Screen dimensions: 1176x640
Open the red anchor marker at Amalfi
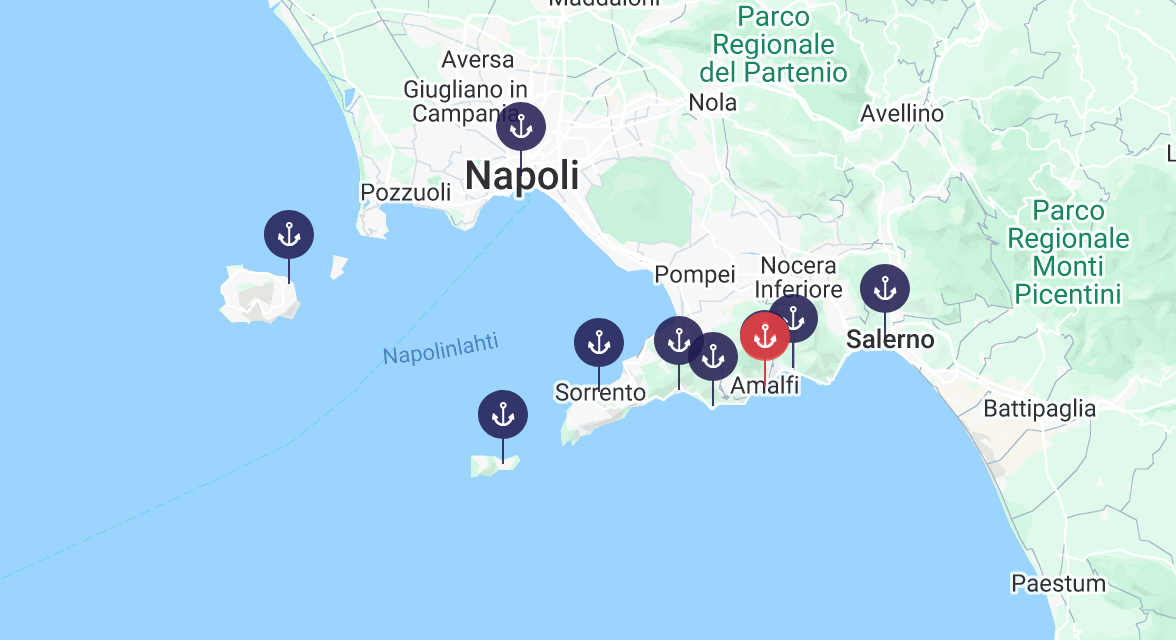(x=765, y=336)
